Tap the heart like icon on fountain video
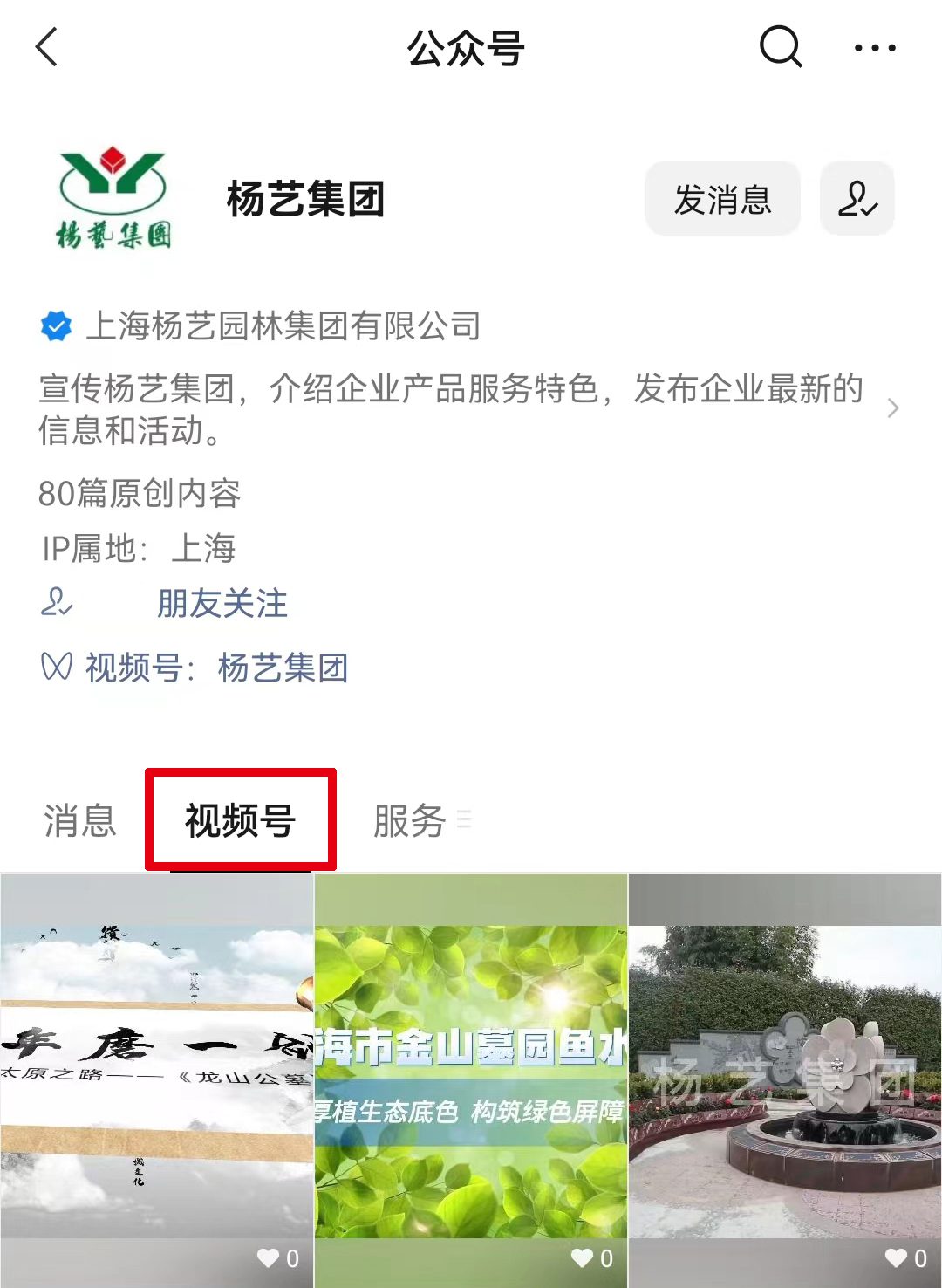The width and height of the screenshot is (942, 1288). tap(895, 1259)
